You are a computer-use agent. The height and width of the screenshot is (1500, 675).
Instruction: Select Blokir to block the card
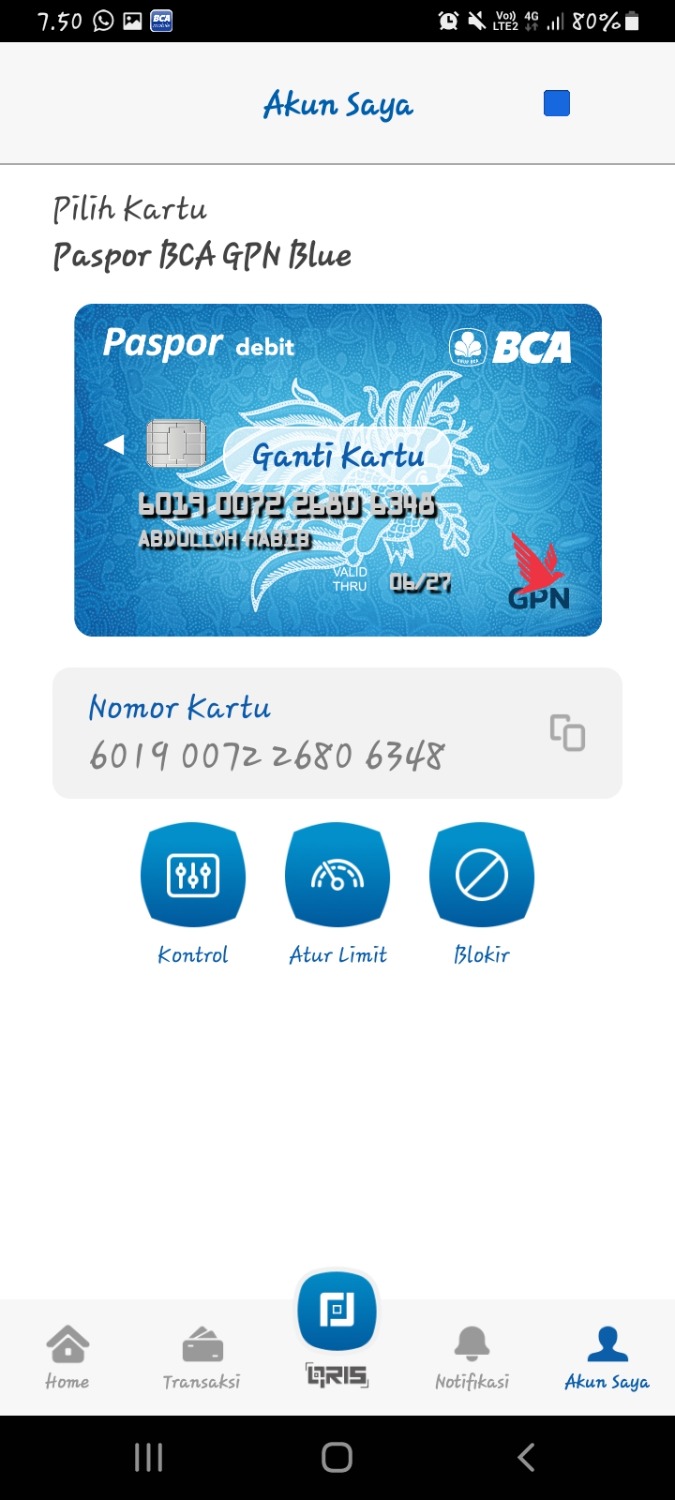pyautogui.click(x=481, y=875)
